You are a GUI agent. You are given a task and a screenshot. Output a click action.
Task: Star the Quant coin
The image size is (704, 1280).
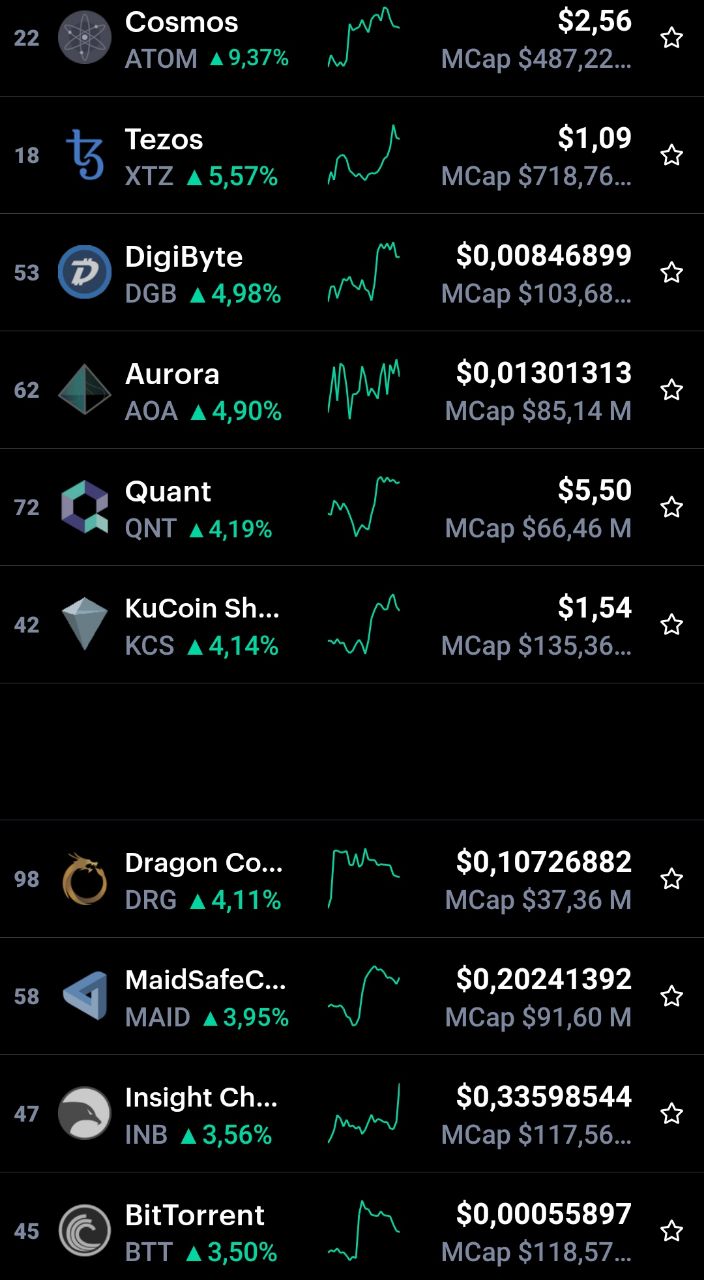[672, 507]
